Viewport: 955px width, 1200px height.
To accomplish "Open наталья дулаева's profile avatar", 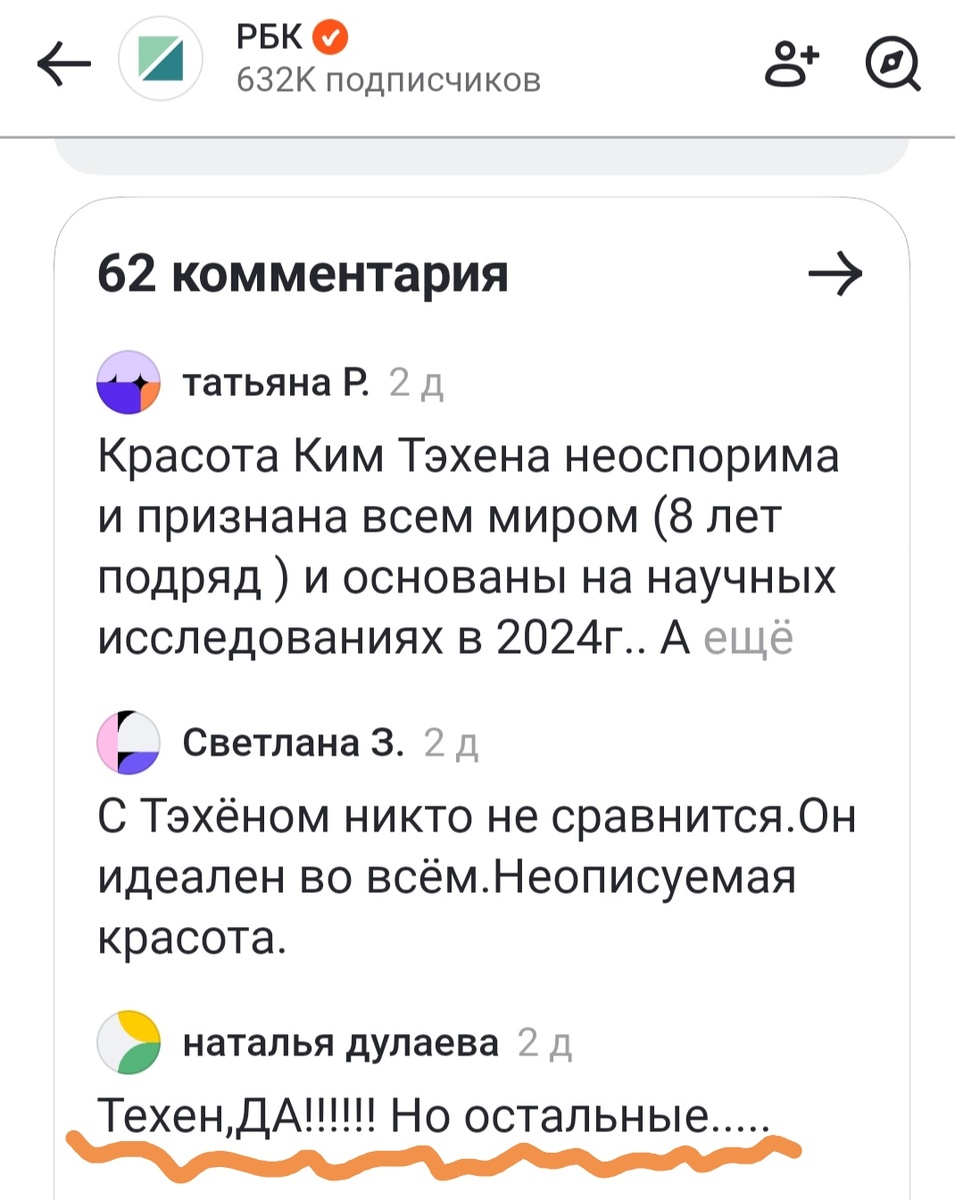I will (132, 1042).
